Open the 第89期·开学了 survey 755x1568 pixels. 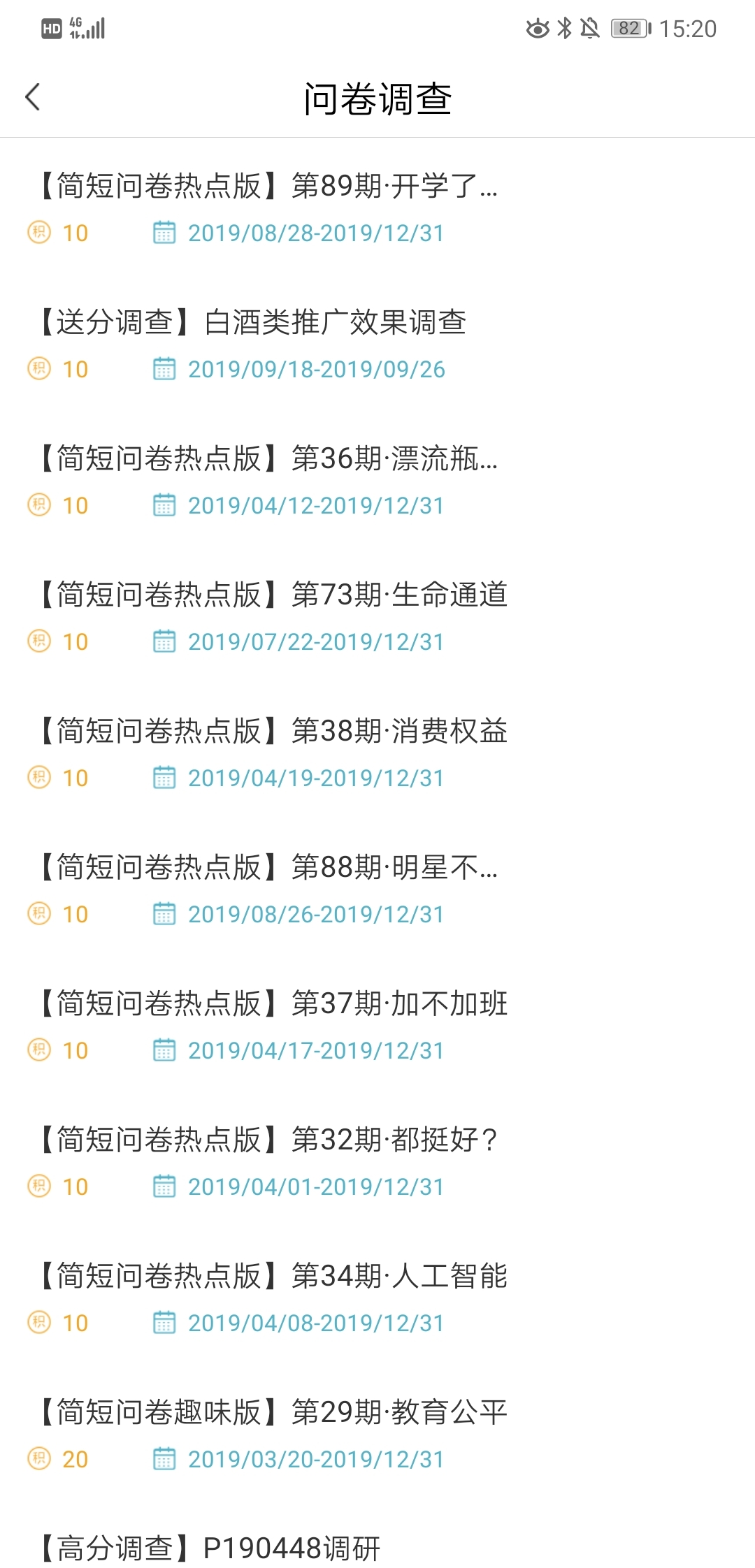click(269, 187)
